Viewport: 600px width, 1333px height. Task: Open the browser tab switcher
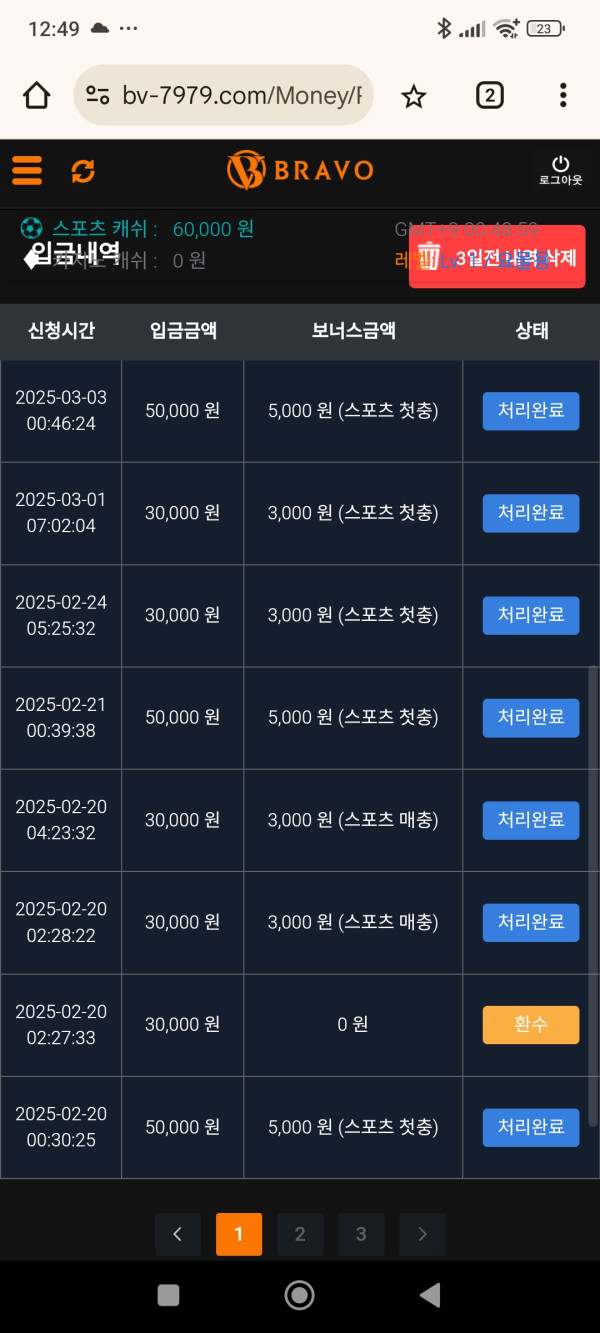tap(489, 96)
